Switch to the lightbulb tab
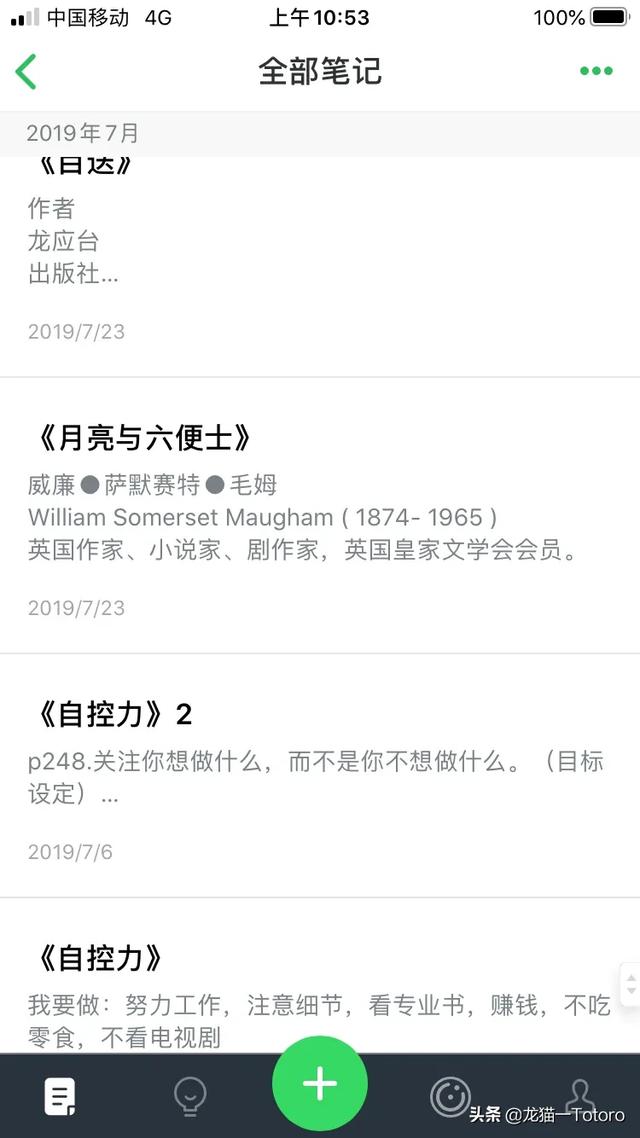This screenshot has height=1138, width=640. click(189, 1096)
